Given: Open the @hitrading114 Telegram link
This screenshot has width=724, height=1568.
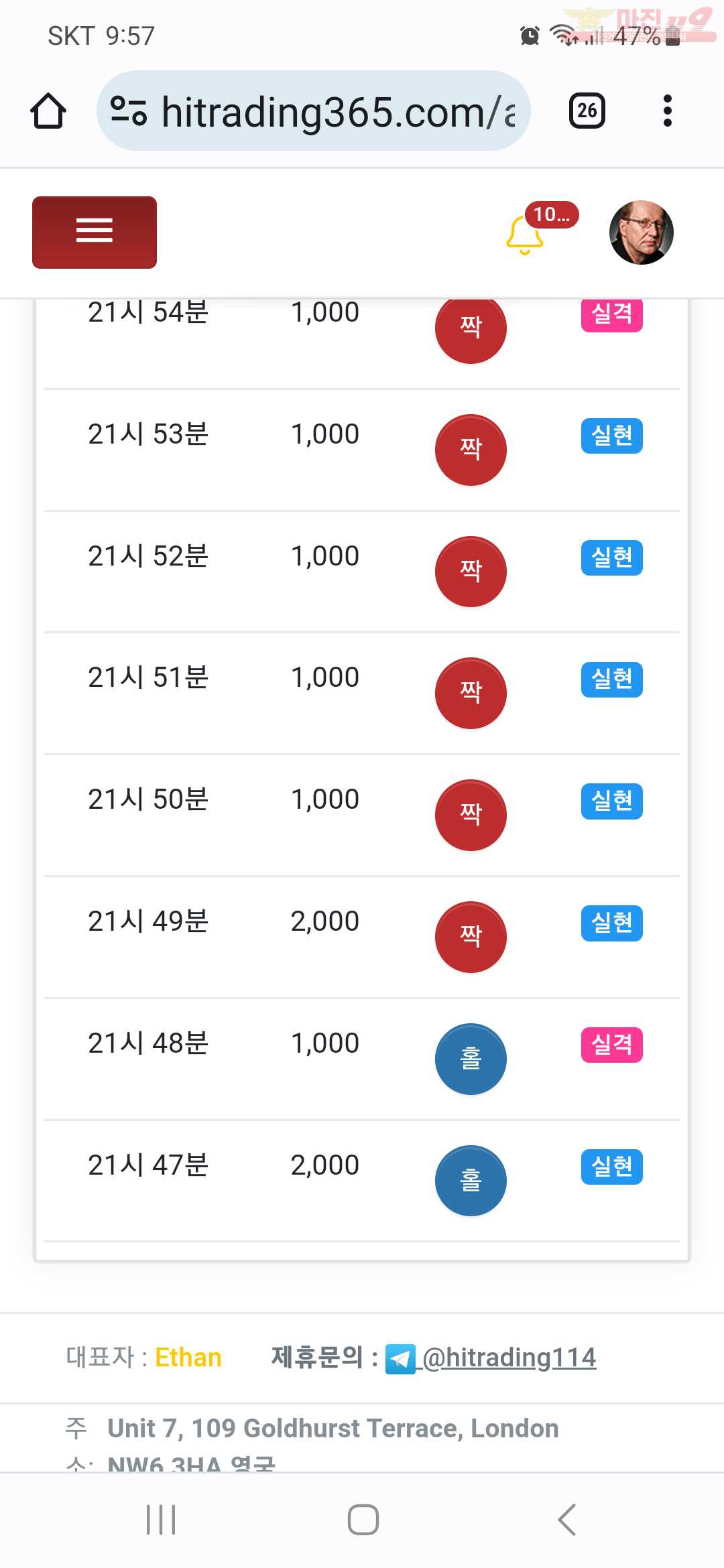Looking at the screenshot, I should coord(509,1358).
